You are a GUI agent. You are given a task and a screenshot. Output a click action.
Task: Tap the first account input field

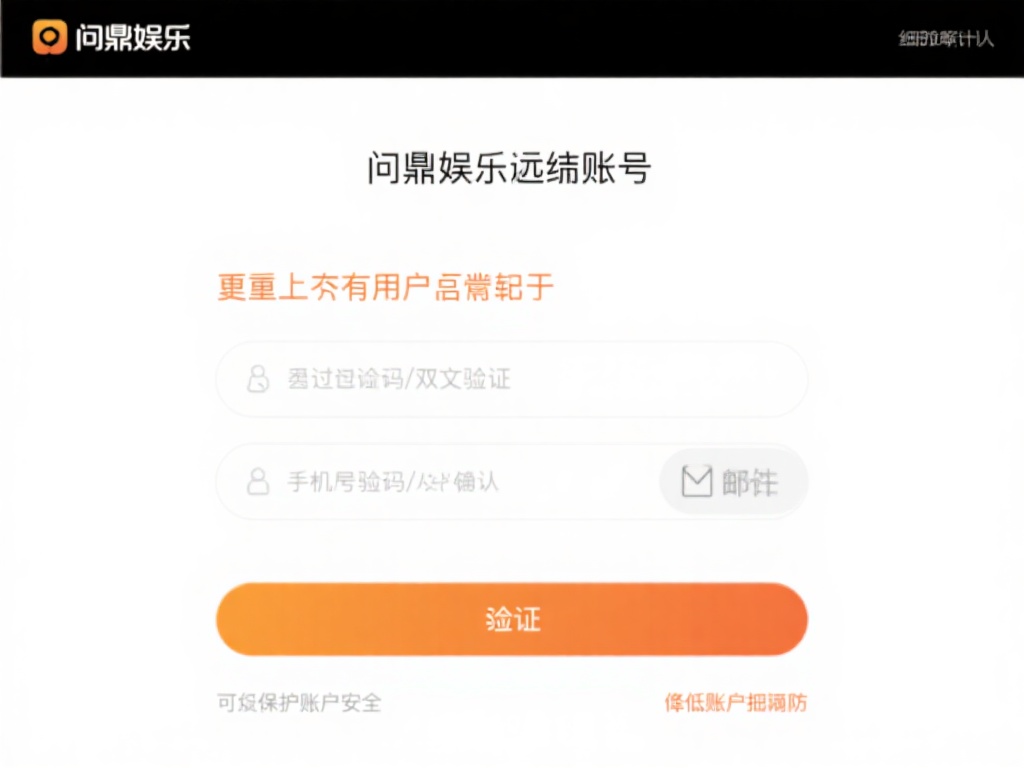(510, 379)
